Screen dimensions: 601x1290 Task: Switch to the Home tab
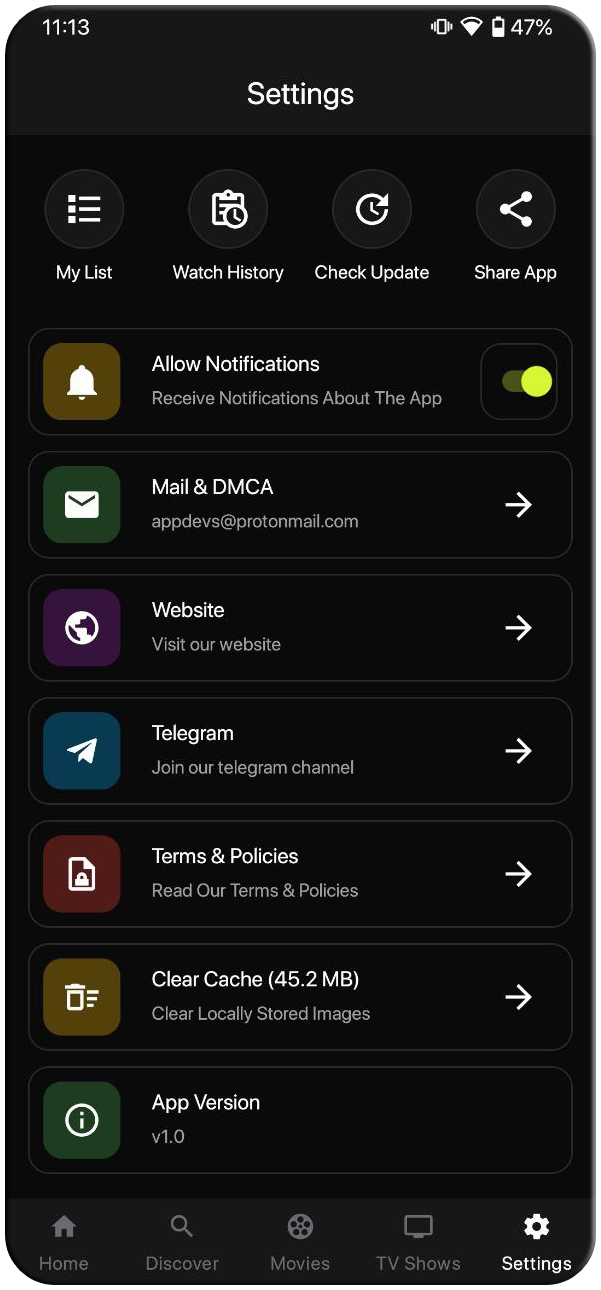pos(64,1243)
